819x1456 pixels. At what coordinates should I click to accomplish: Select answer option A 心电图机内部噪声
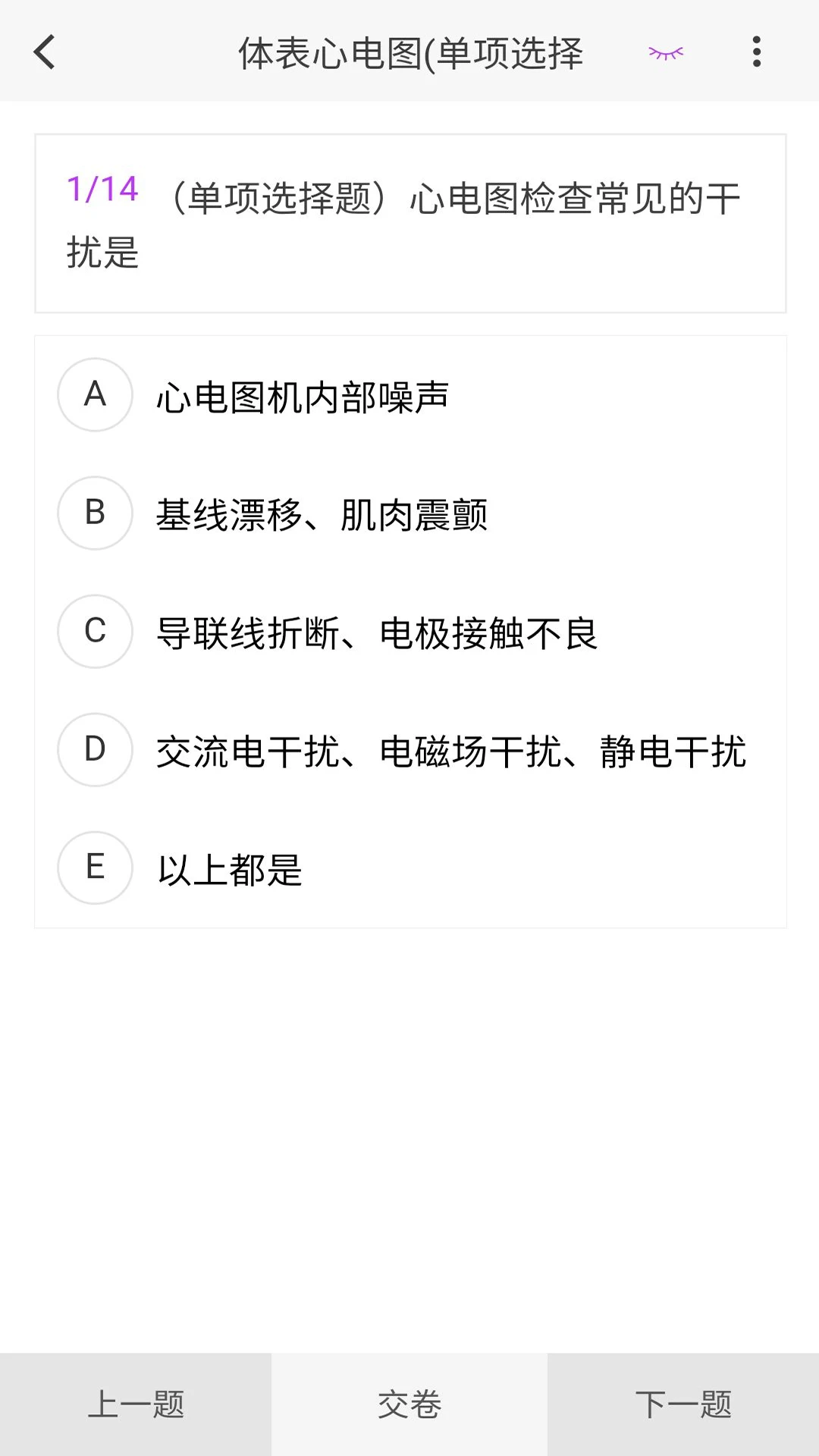(303, 395)
